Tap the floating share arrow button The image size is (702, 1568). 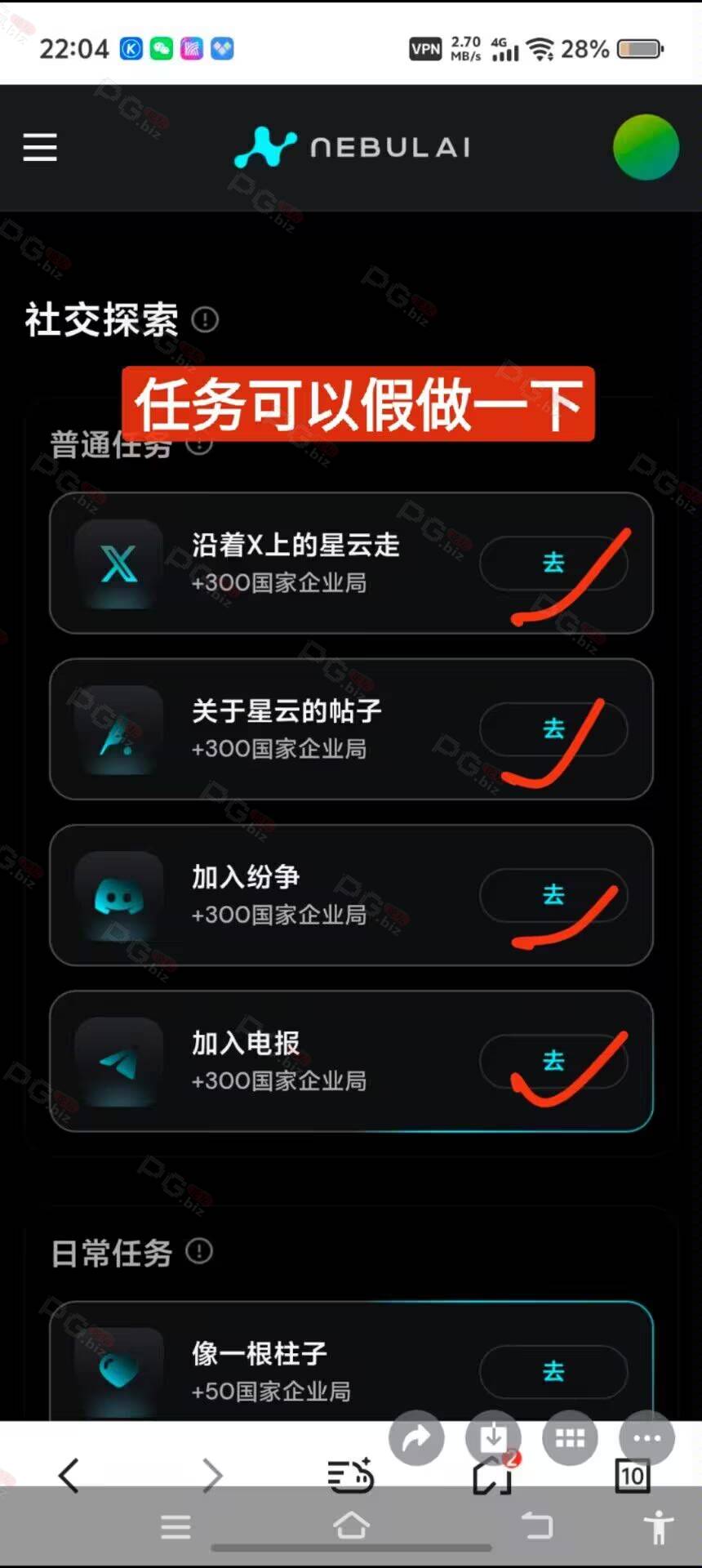(416, 1438)
